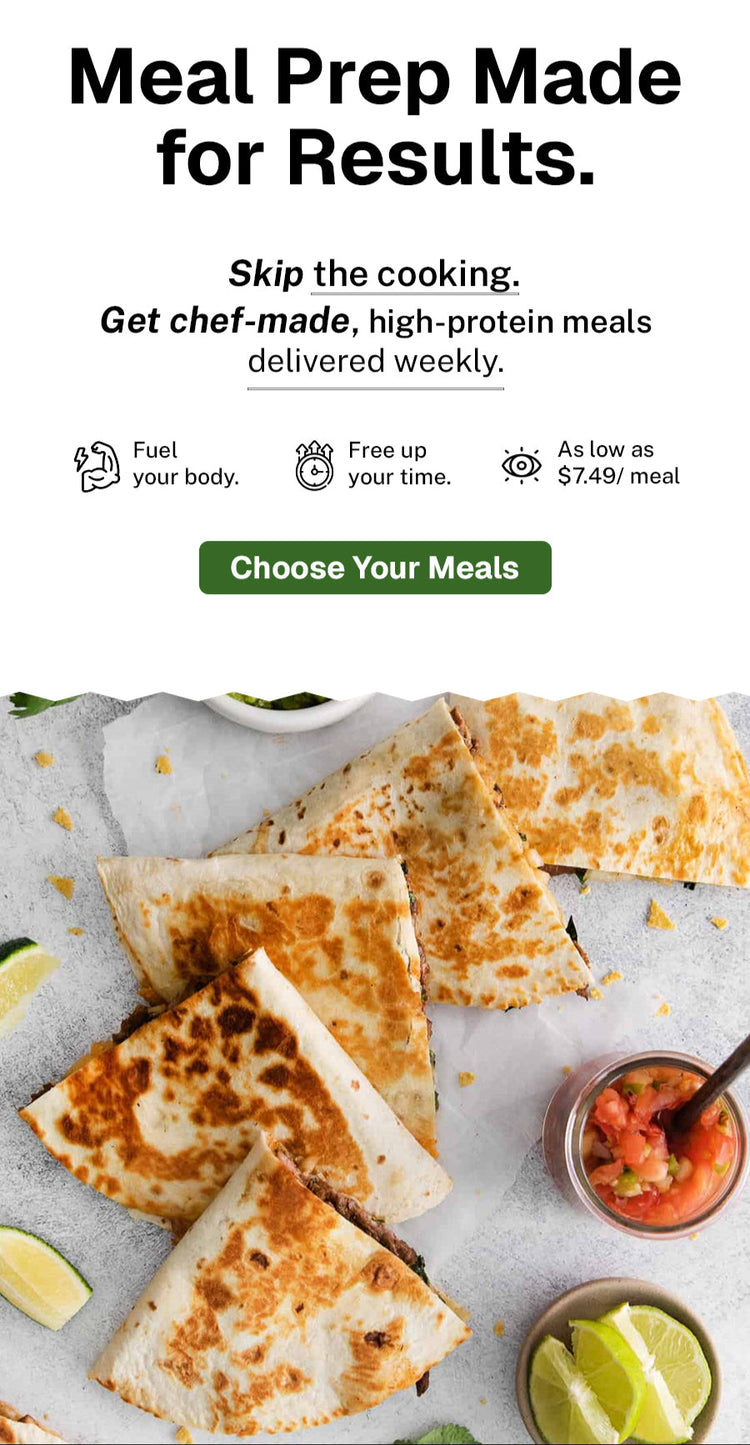Select the stopwatch timer icon

pos(313,467)
